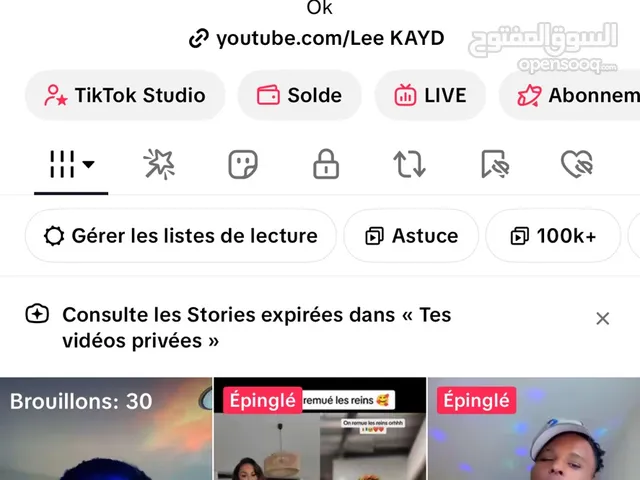Switch to the videos grid tab
This screenshot has width=640, height=480.
point(71,164)
